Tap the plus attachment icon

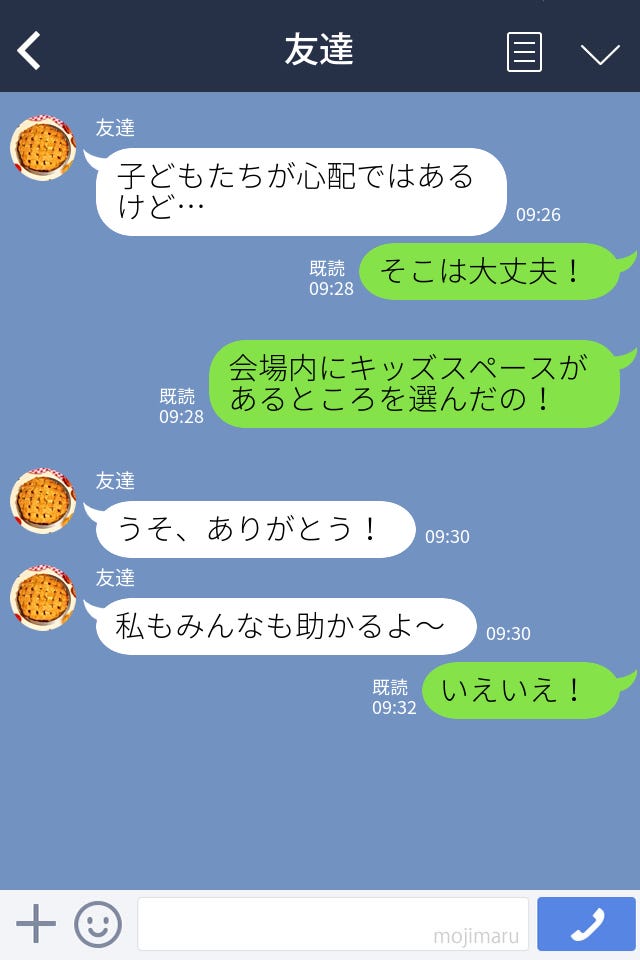[x=36, y=923]
